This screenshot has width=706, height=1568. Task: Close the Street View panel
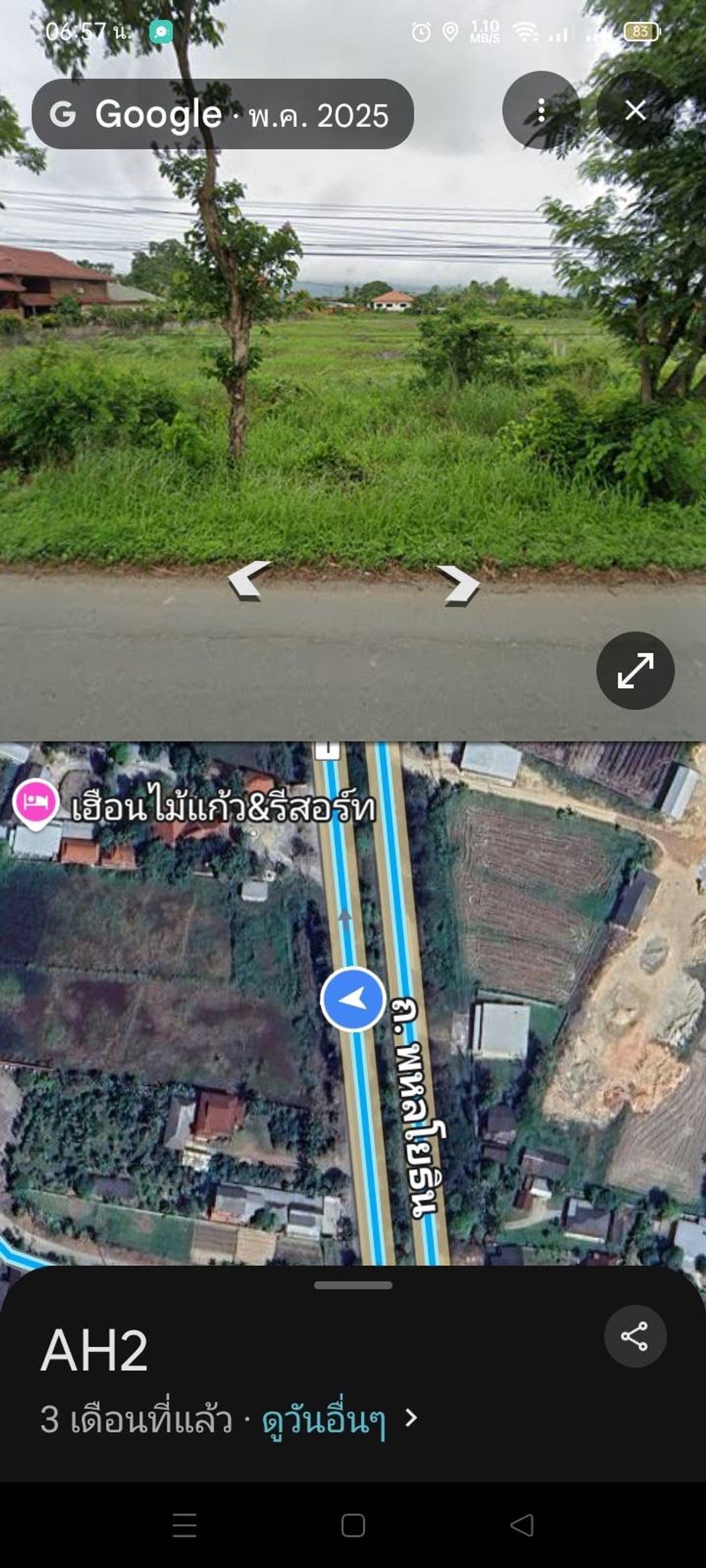tap(635, 111)
